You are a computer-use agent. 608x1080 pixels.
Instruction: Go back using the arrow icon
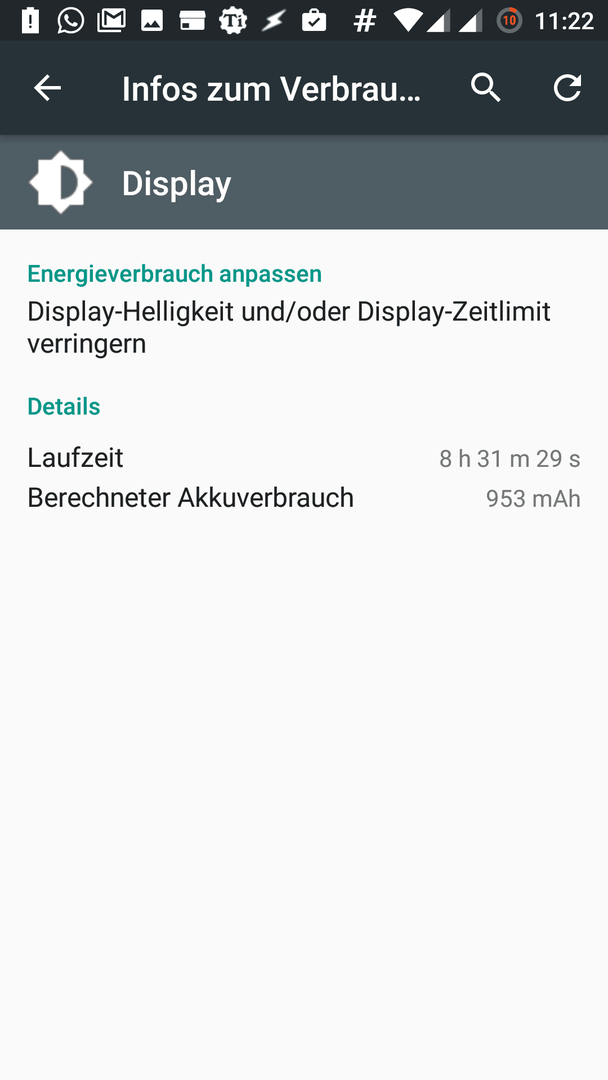[x=48, y=88]
